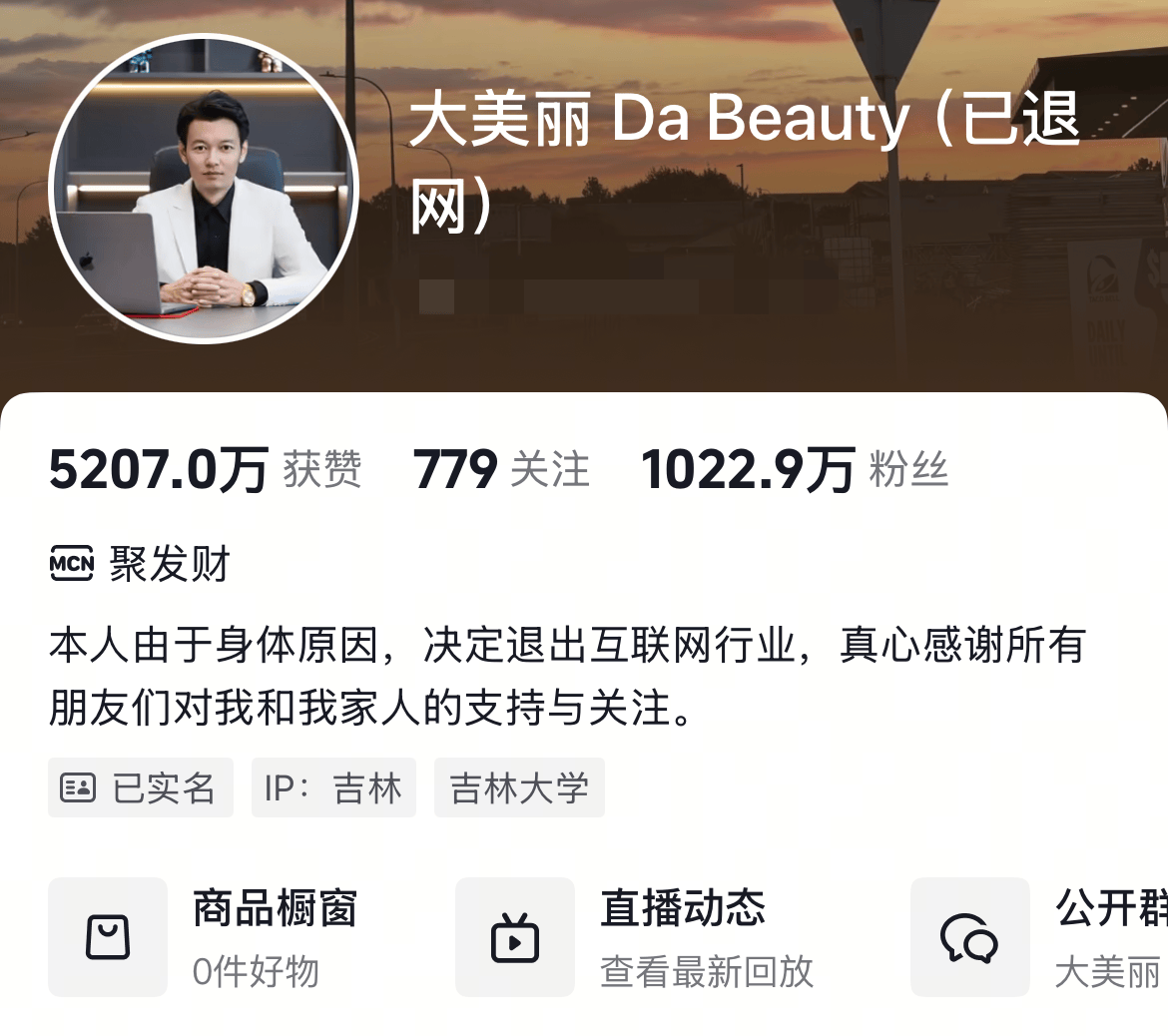This screenshot has width=1168, height=1036.
Task: View the 5207.0万 获赞 likes count
Action: pos(205,469)
